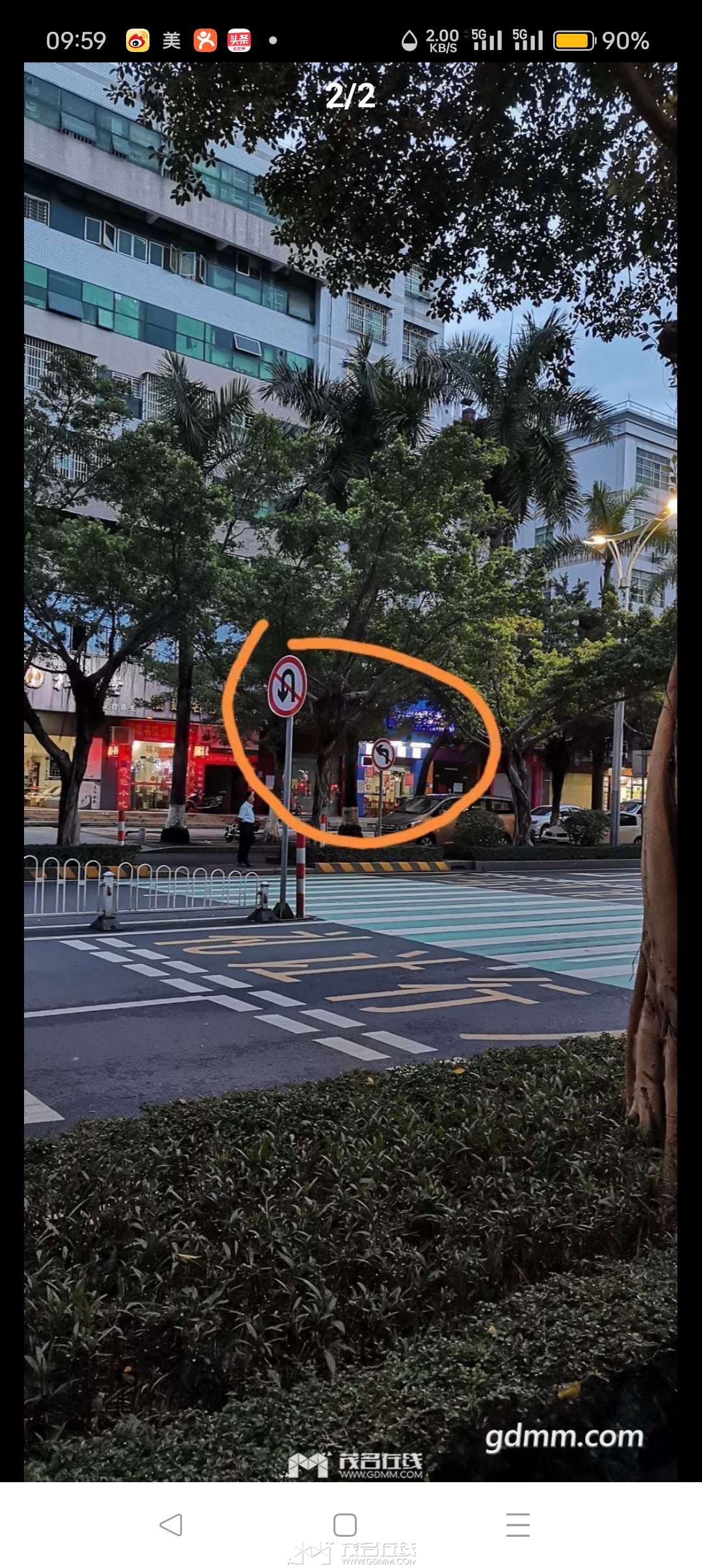Tap the home button in the navigation bar
Image resolution: width=702 pixels, height=1568 pixels.
(344, 1524)
